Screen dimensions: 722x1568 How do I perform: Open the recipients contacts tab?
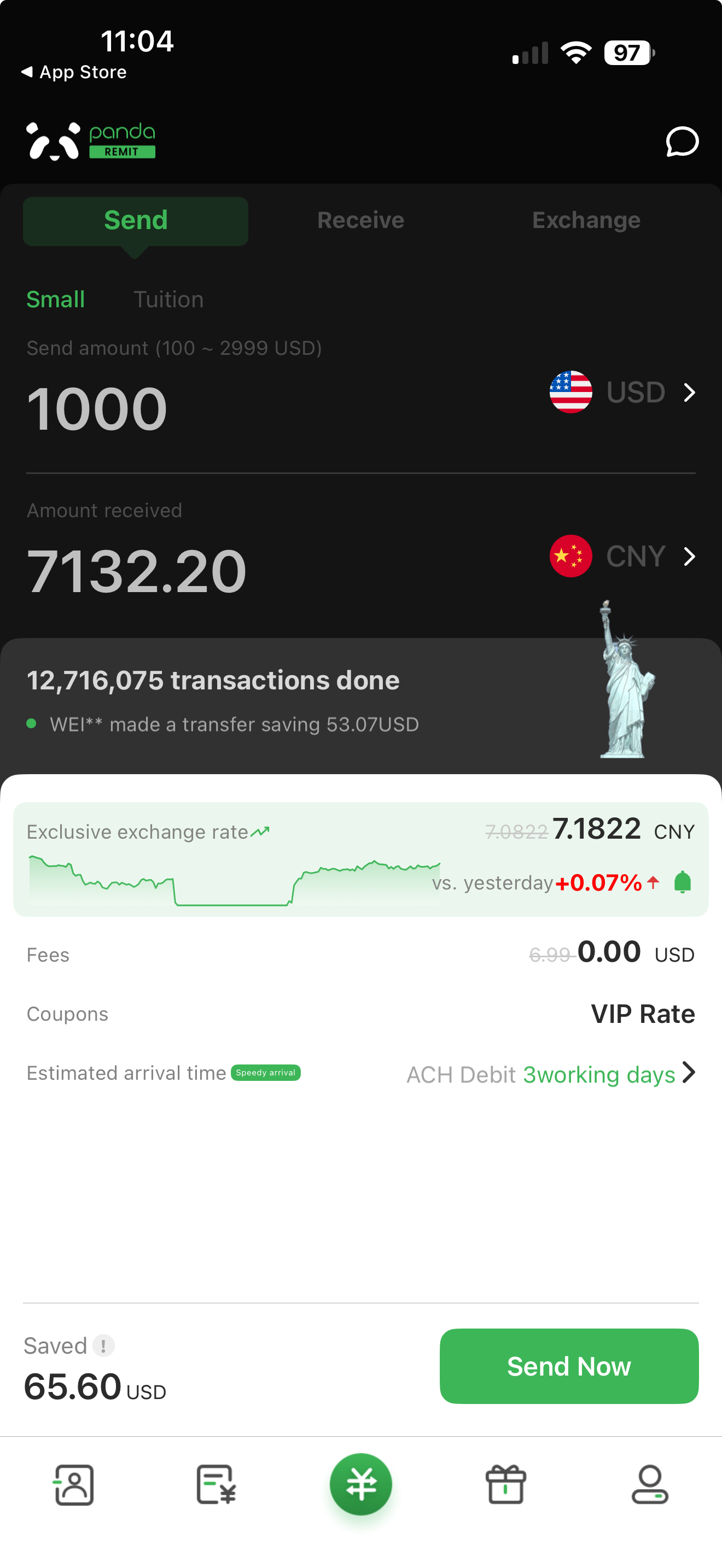click(x=74, y=1484)
